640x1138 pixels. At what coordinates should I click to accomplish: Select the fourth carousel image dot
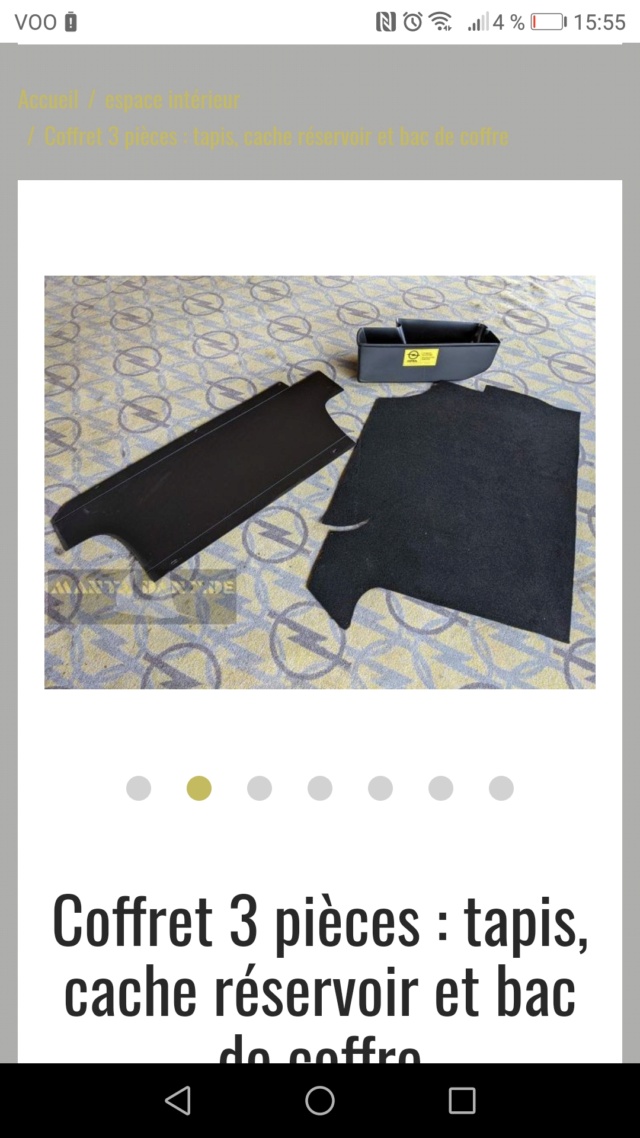pyautogui.click(x=320, y=788)
